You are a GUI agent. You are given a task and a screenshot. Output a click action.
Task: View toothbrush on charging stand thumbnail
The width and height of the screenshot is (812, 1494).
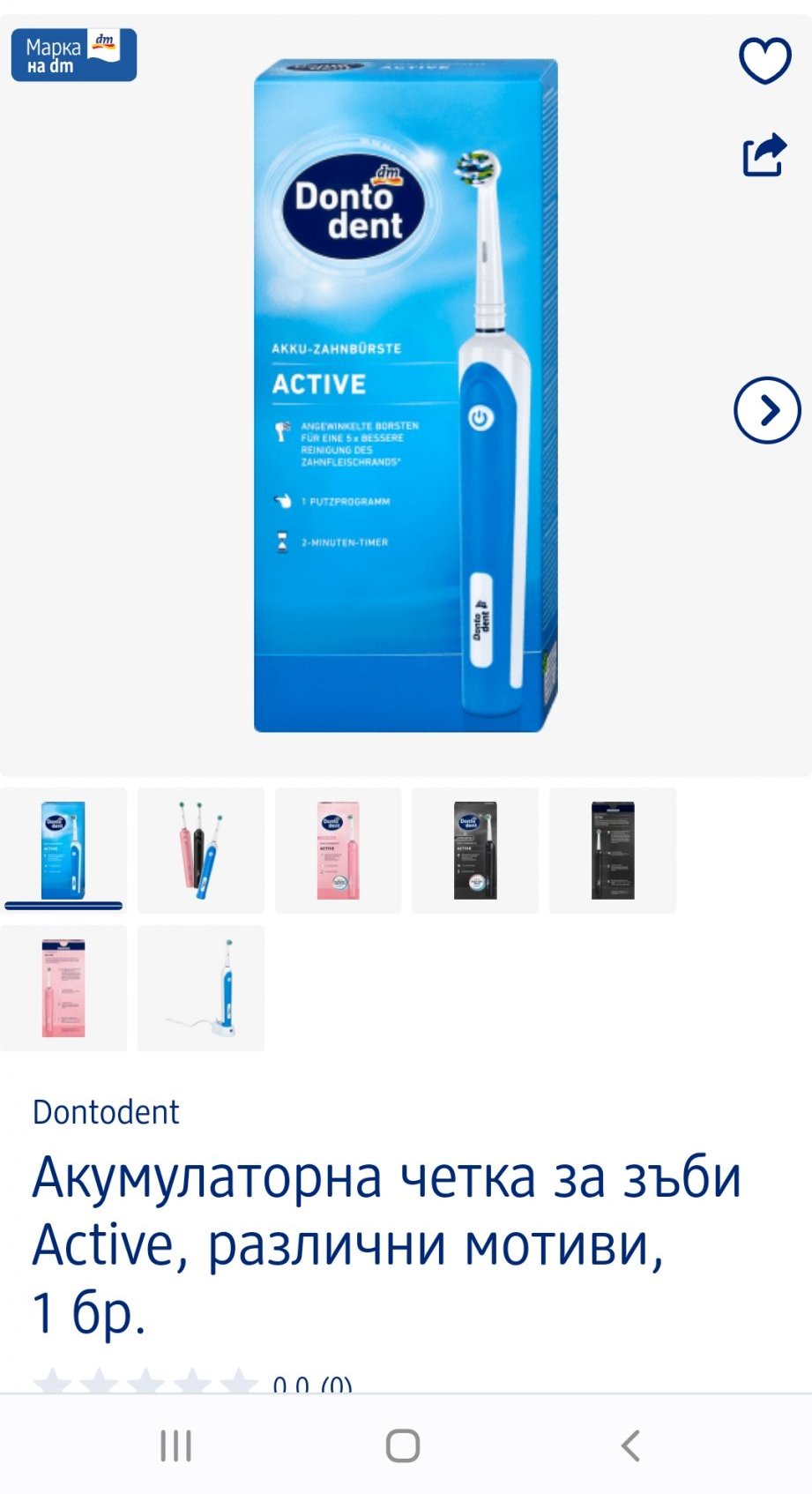201,988
